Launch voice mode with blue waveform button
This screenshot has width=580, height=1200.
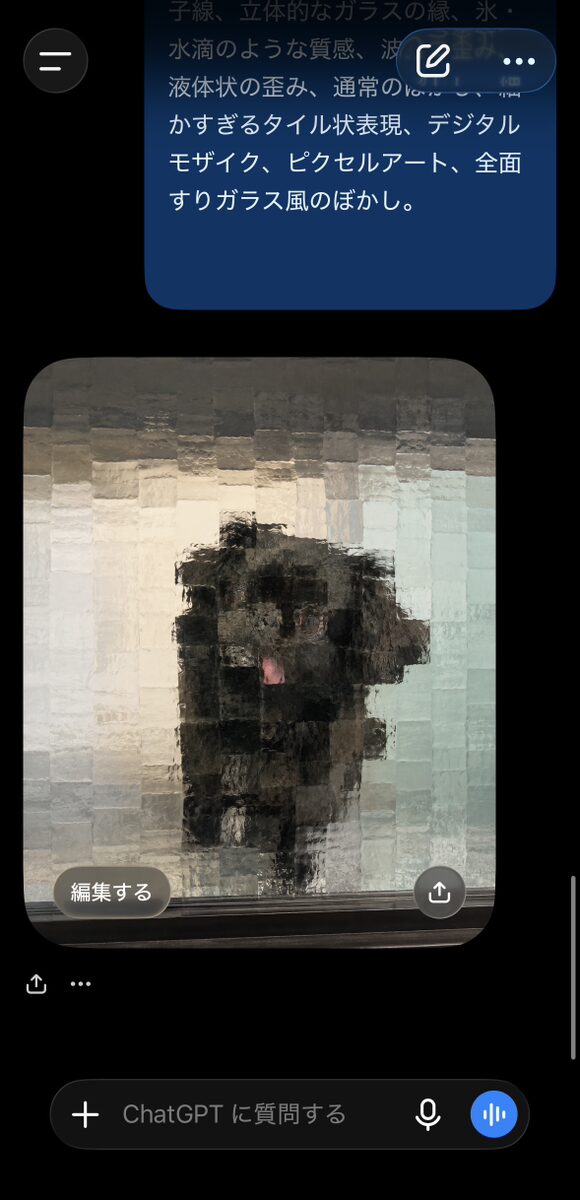494,1114
